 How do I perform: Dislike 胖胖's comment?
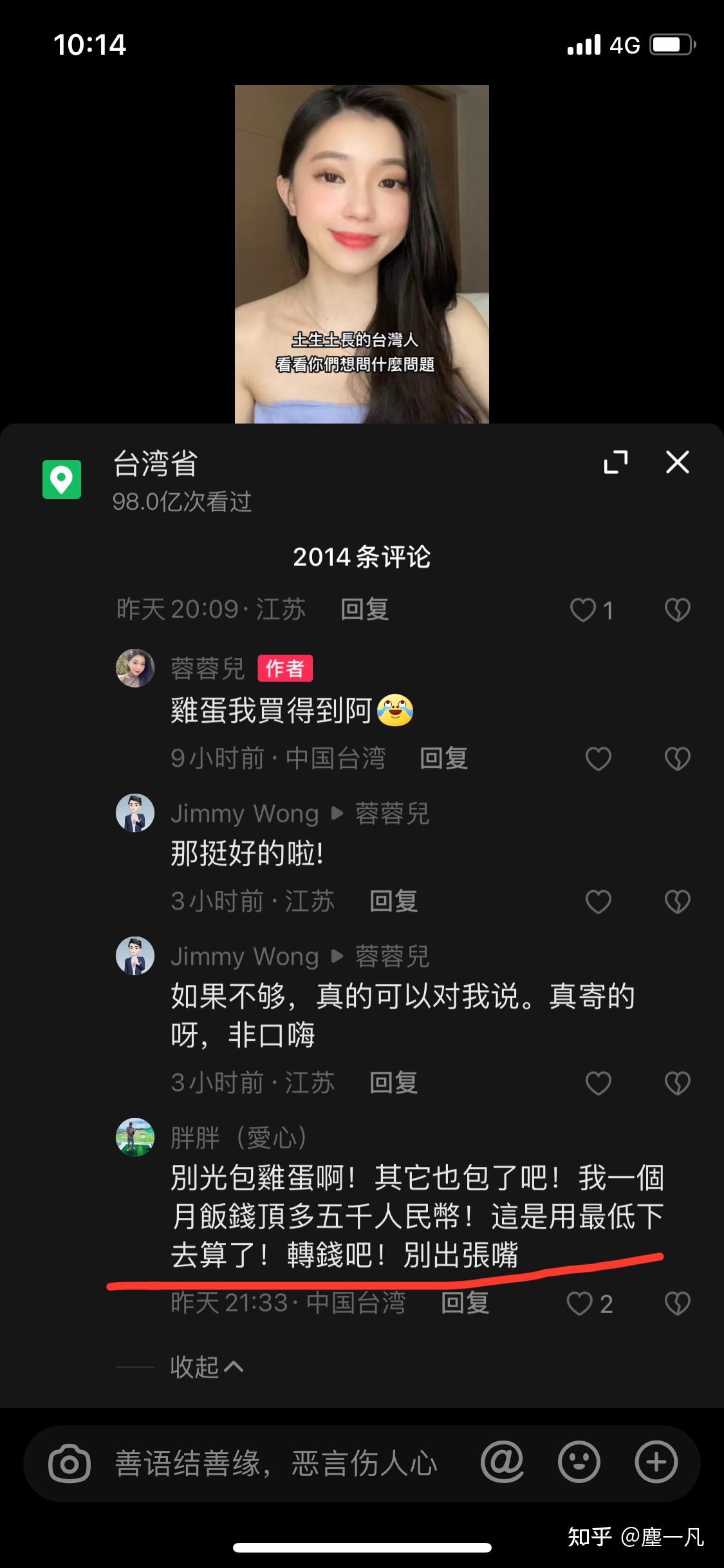click(x=677, y=1303)
